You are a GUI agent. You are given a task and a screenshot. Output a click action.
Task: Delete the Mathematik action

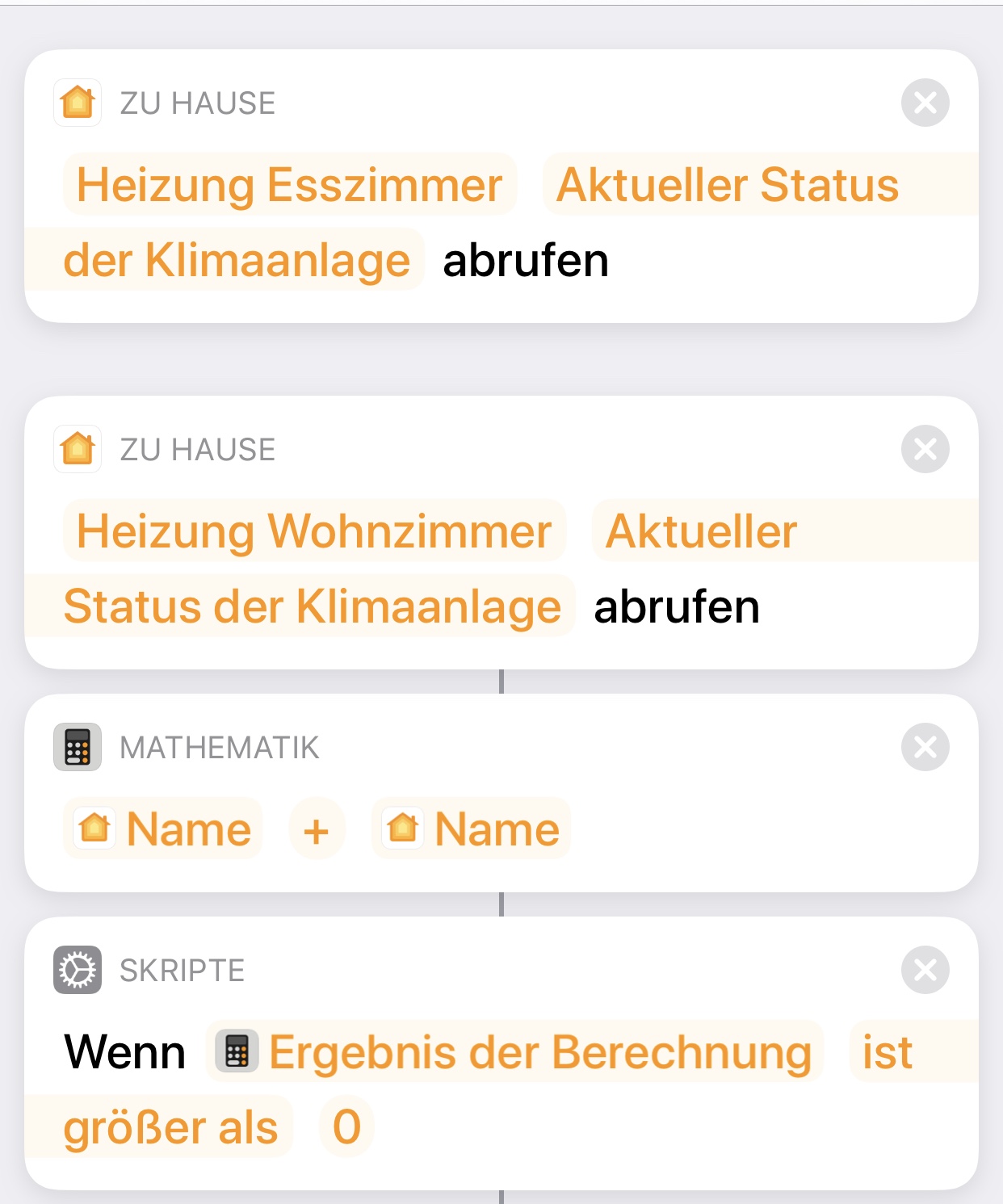(925, 747)
